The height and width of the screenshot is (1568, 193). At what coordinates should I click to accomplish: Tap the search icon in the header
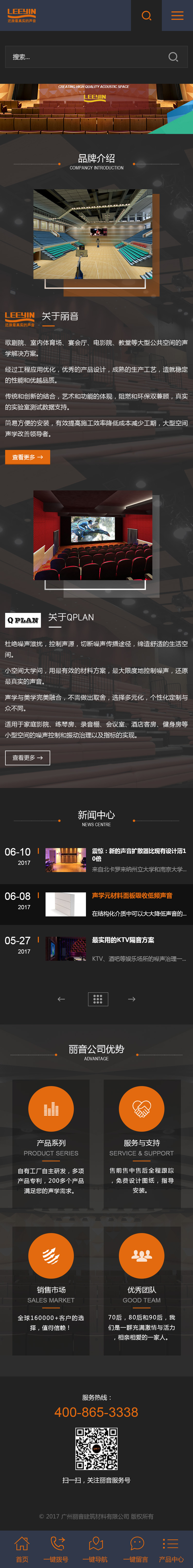pyautogui.click(x=146, y=16)
